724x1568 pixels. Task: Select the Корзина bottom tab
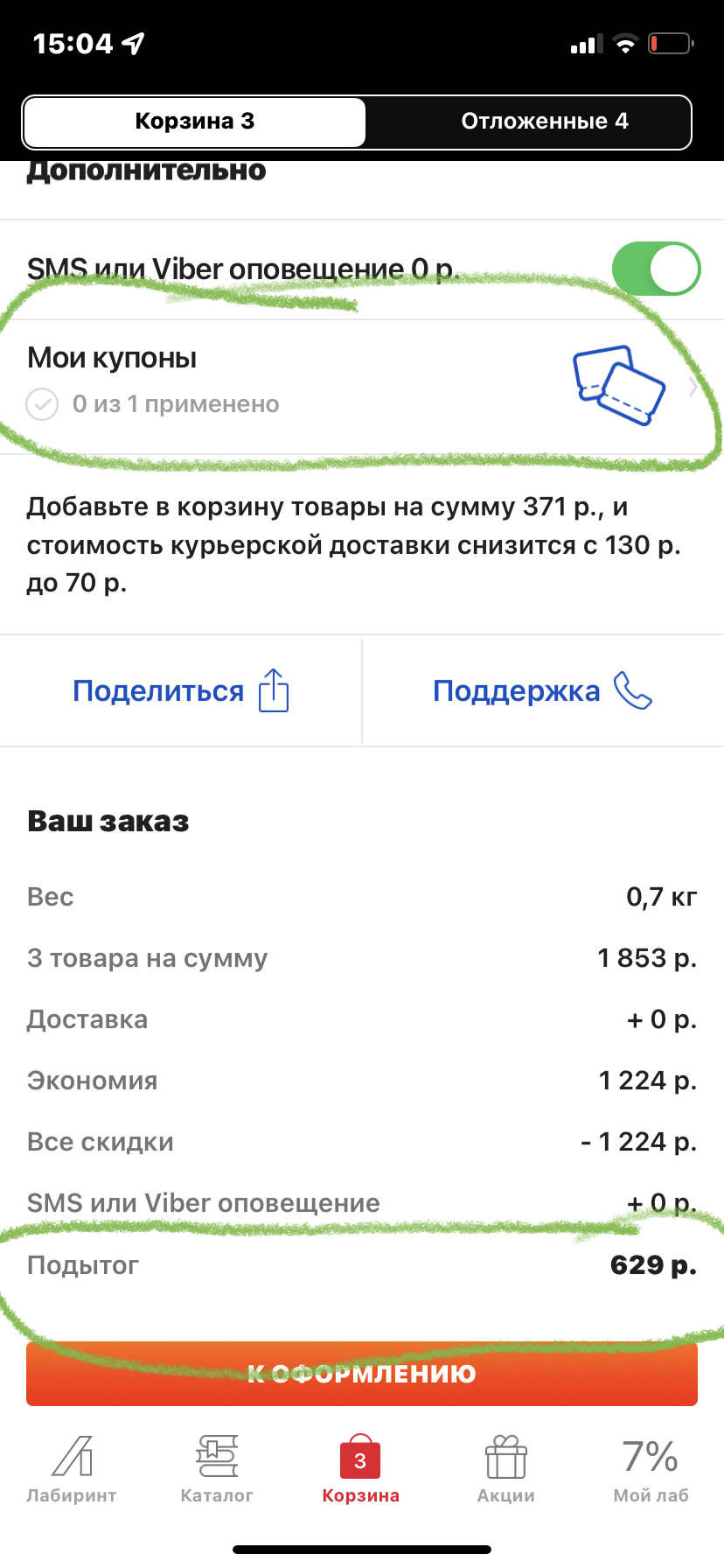360,1470
